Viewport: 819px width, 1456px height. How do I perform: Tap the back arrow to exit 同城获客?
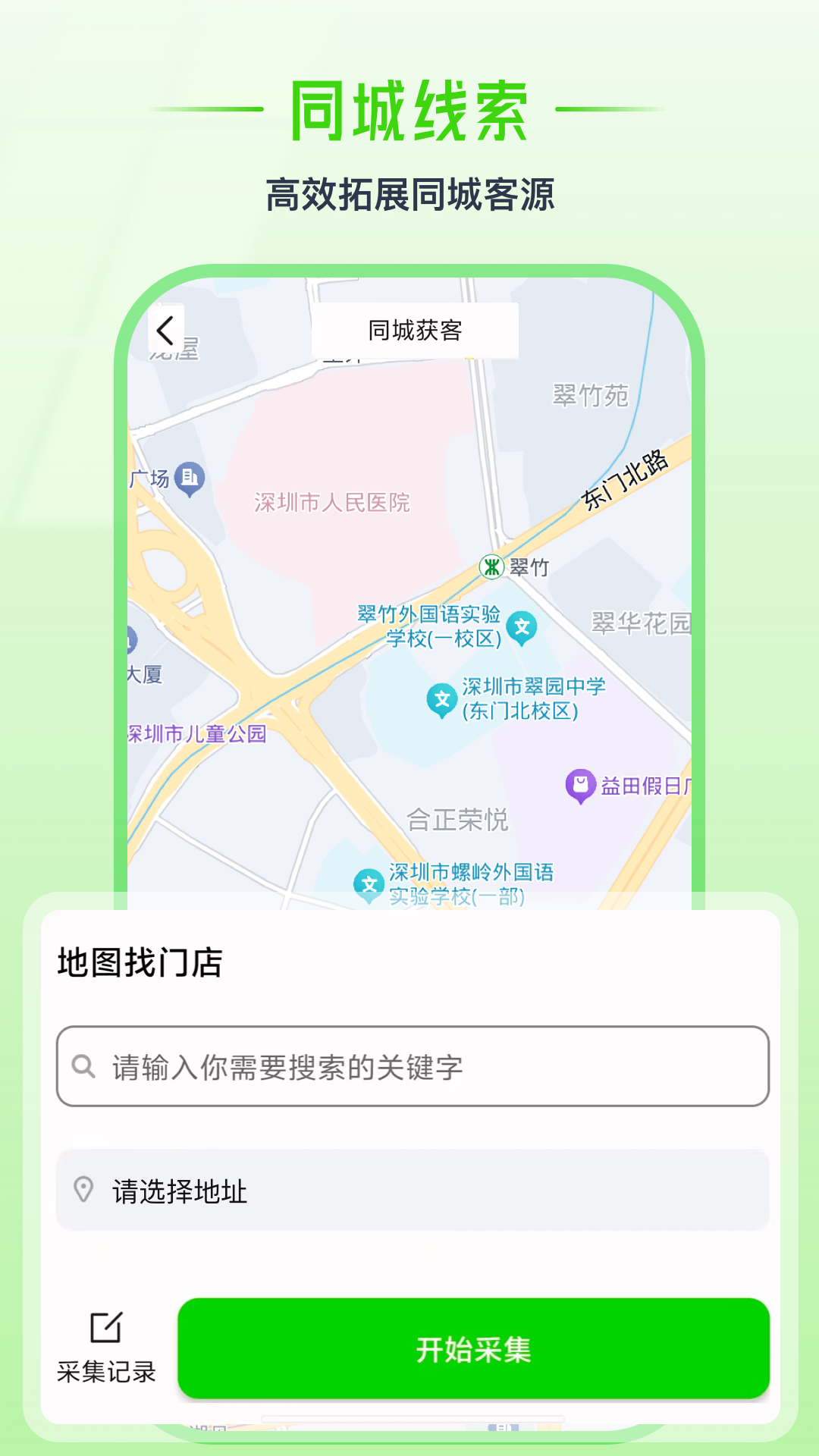165,330
